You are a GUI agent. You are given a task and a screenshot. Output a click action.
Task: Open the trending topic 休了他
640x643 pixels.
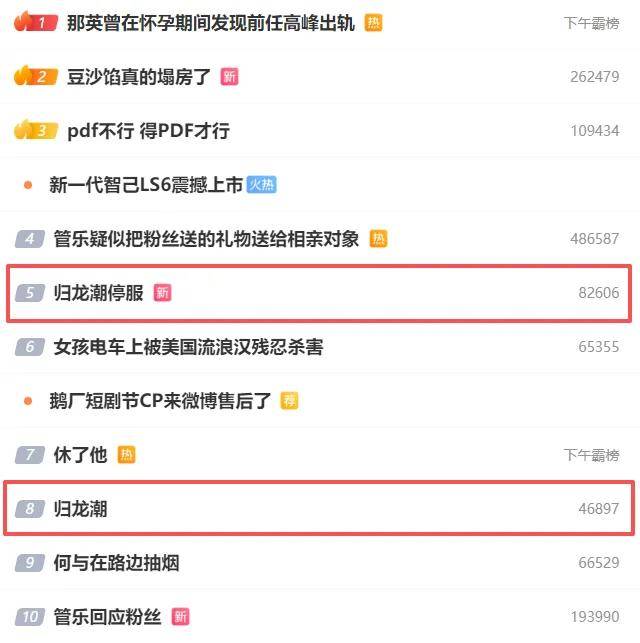click(x=80, y=455)
